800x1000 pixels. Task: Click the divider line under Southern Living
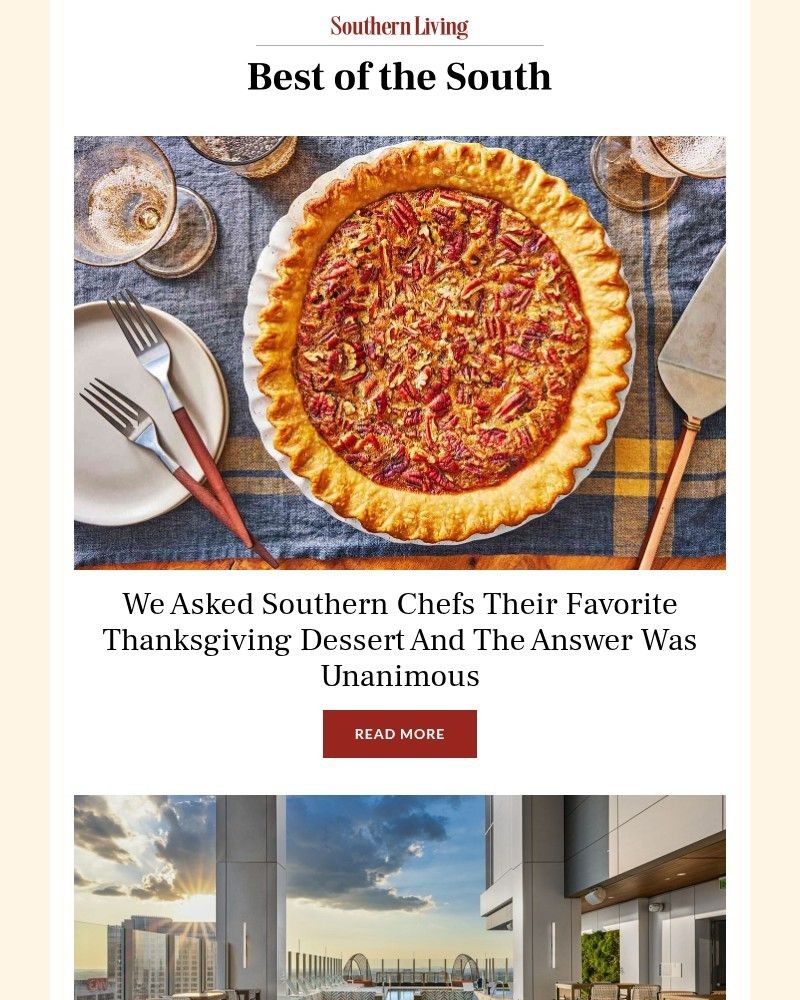399,44
